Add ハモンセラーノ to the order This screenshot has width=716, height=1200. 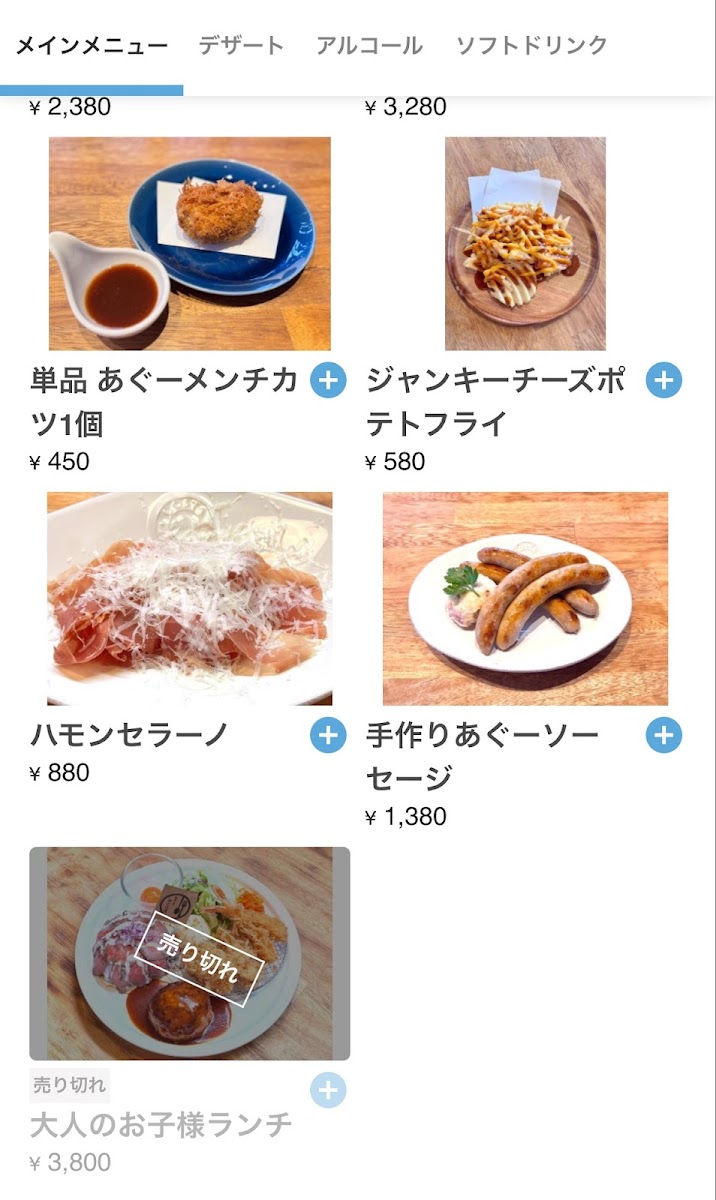coord(328,736)
